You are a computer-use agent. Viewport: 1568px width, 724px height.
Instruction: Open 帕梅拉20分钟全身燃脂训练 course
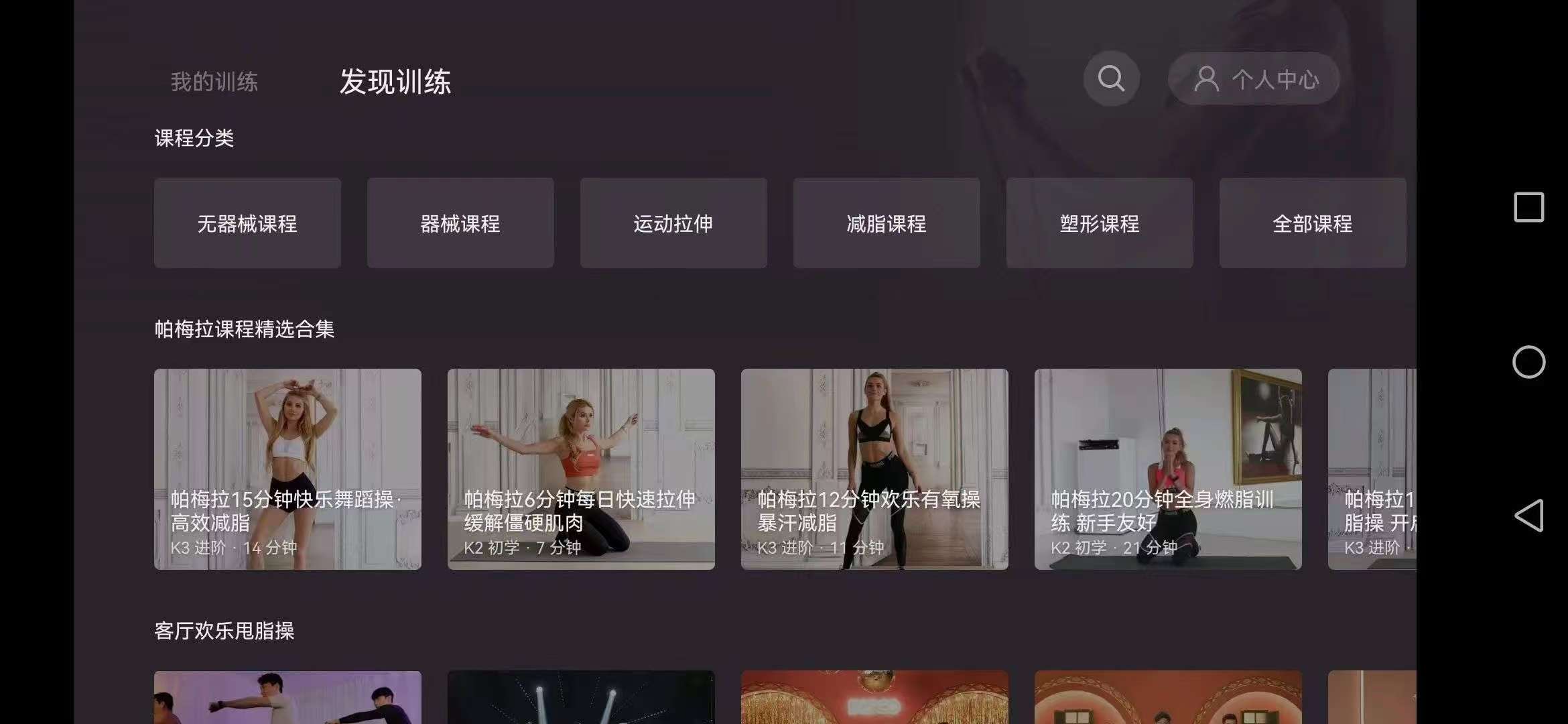(x=1168, y=469)
